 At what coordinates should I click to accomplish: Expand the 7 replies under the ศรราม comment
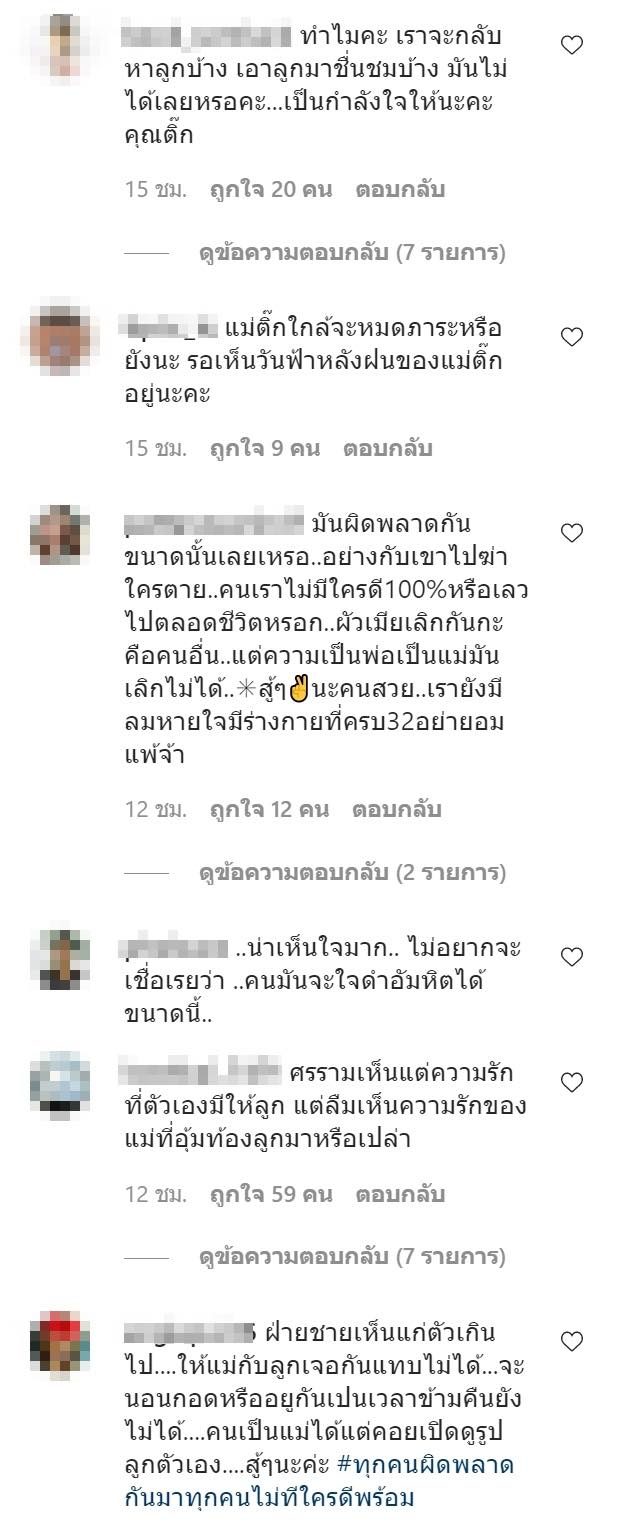point(352,1255)
